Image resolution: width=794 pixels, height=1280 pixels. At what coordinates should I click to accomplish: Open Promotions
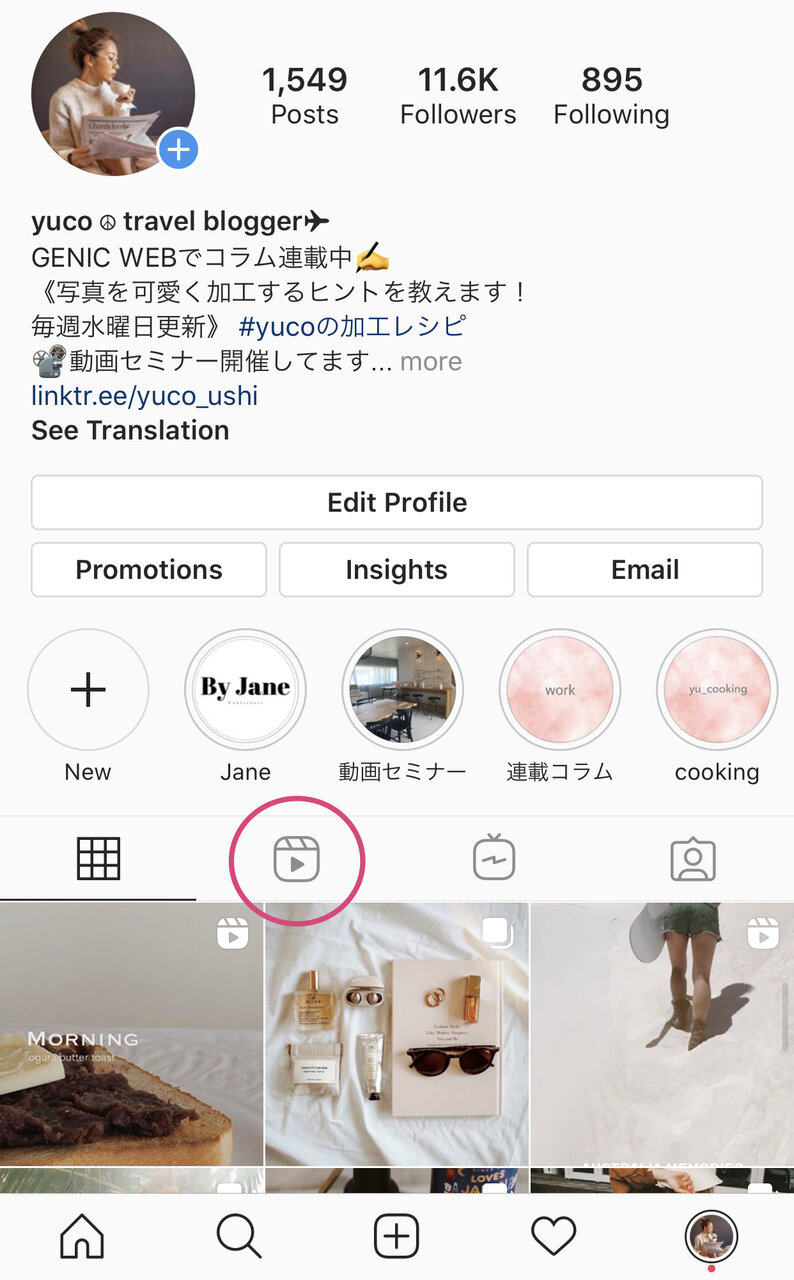[149, 570]
